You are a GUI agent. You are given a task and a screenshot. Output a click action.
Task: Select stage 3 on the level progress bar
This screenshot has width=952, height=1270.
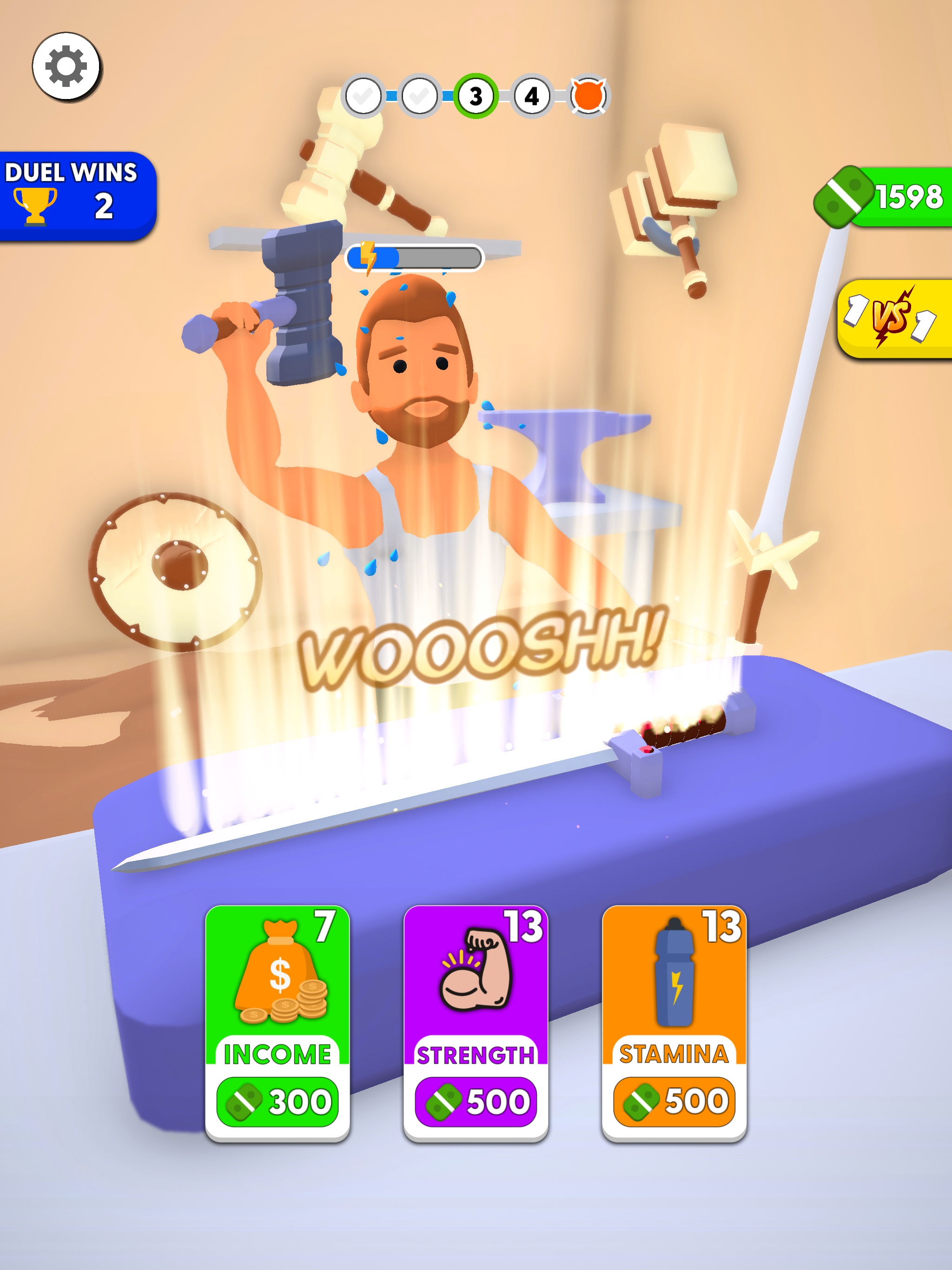pyautogui.click(x=476, y=95)
